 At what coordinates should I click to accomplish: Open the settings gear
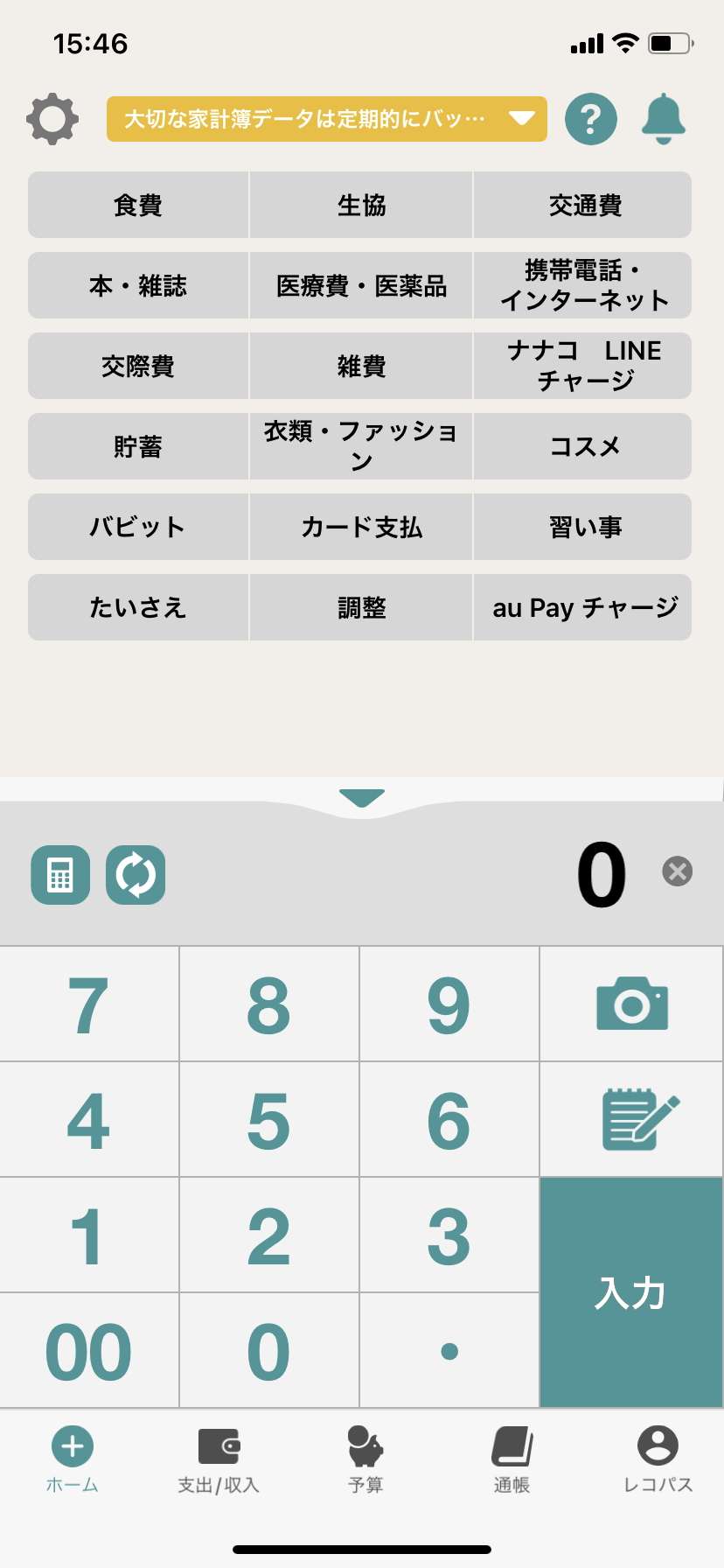click(52, 119)
